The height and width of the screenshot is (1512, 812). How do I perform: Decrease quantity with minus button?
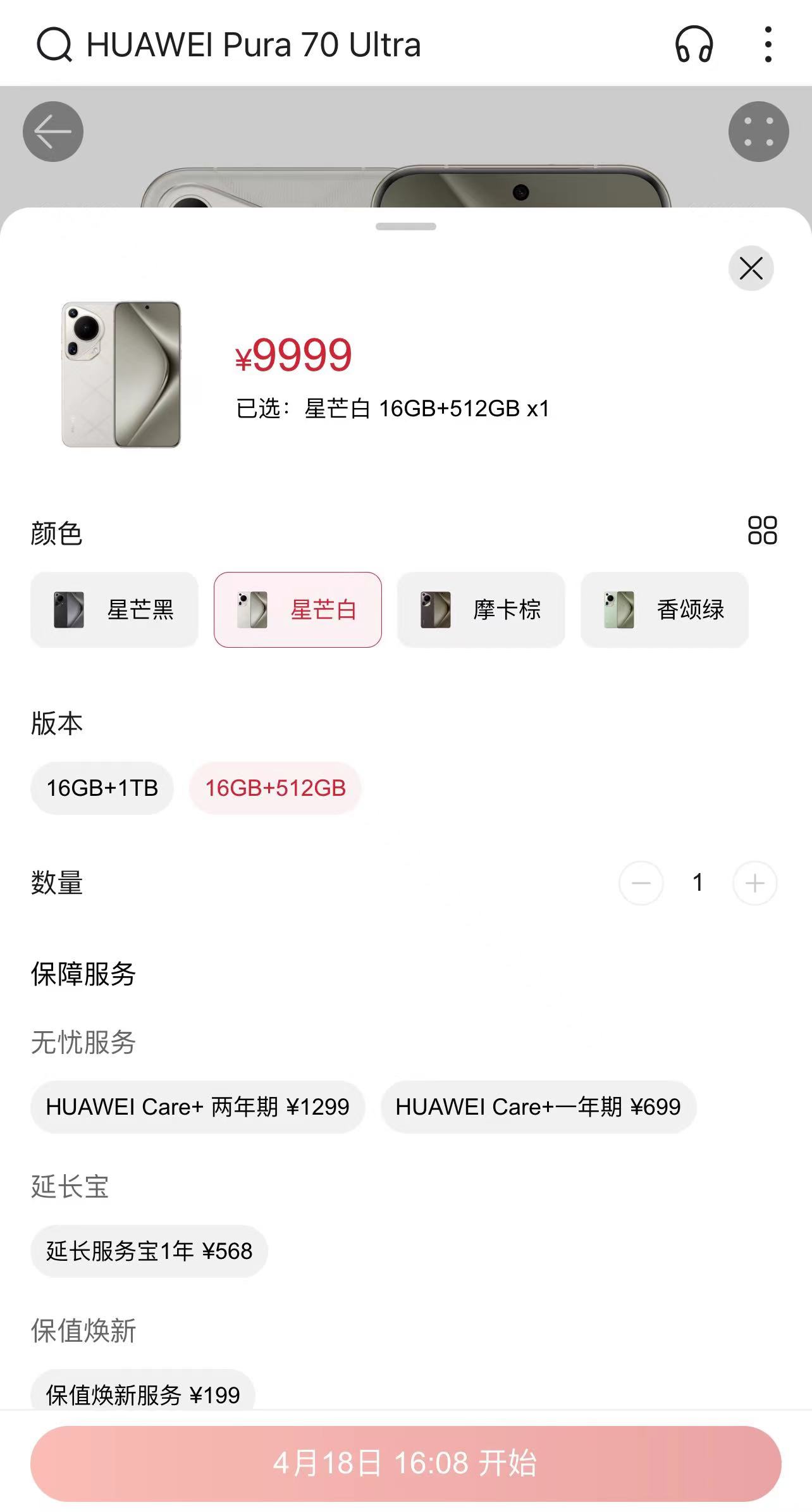pos(641,883)
